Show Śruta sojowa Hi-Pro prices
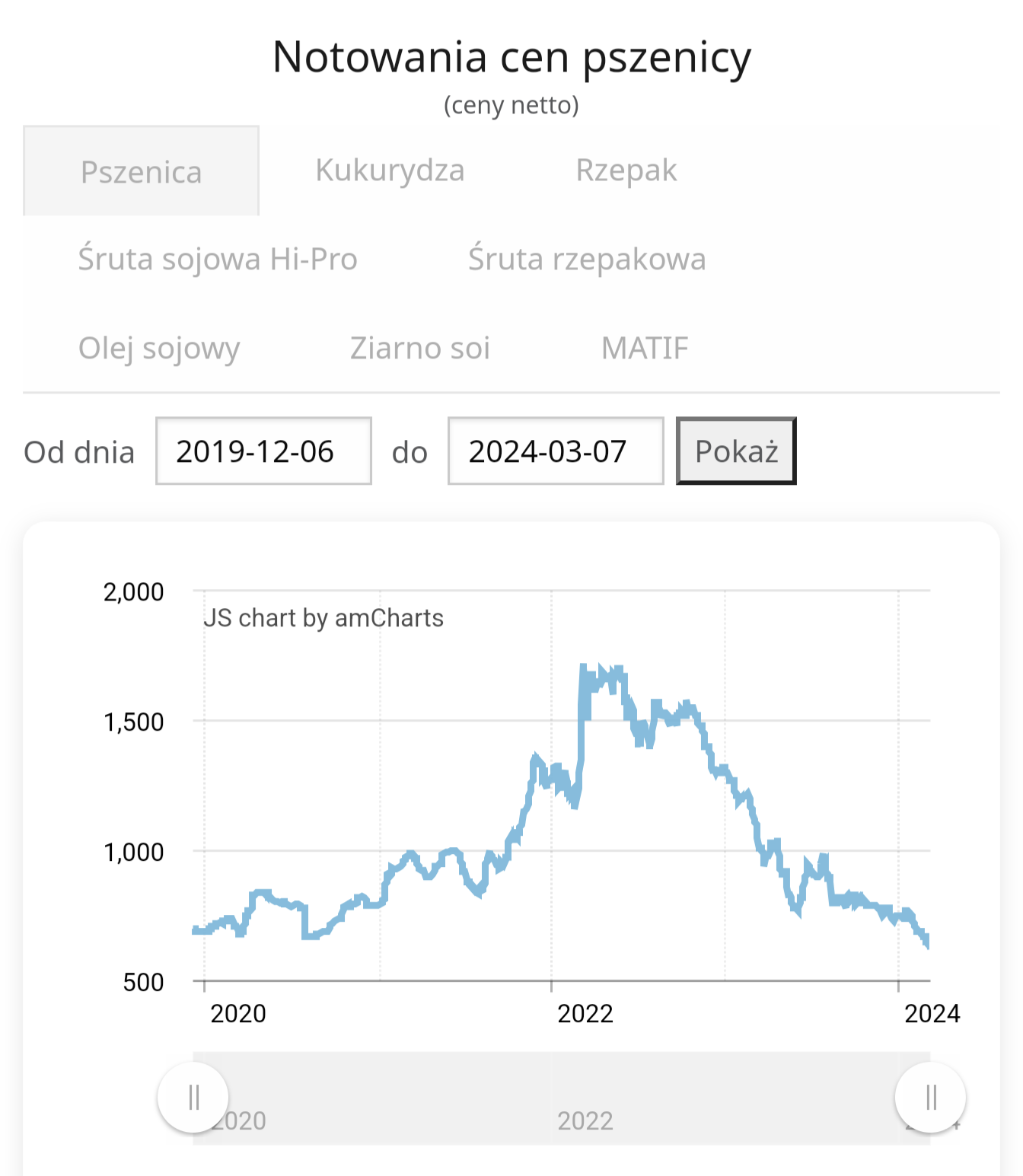The image size is (1023, 1176). tap(218, 260)
